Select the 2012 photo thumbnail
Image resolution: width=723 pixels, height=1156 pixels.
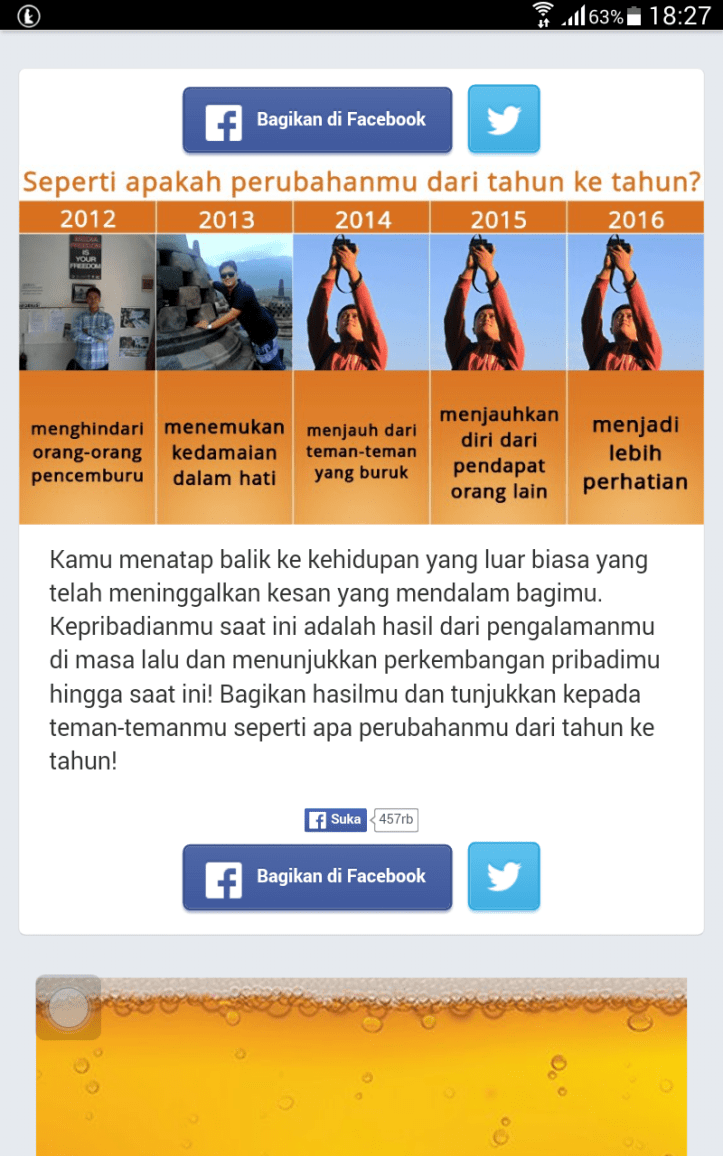tap(87, 300)
